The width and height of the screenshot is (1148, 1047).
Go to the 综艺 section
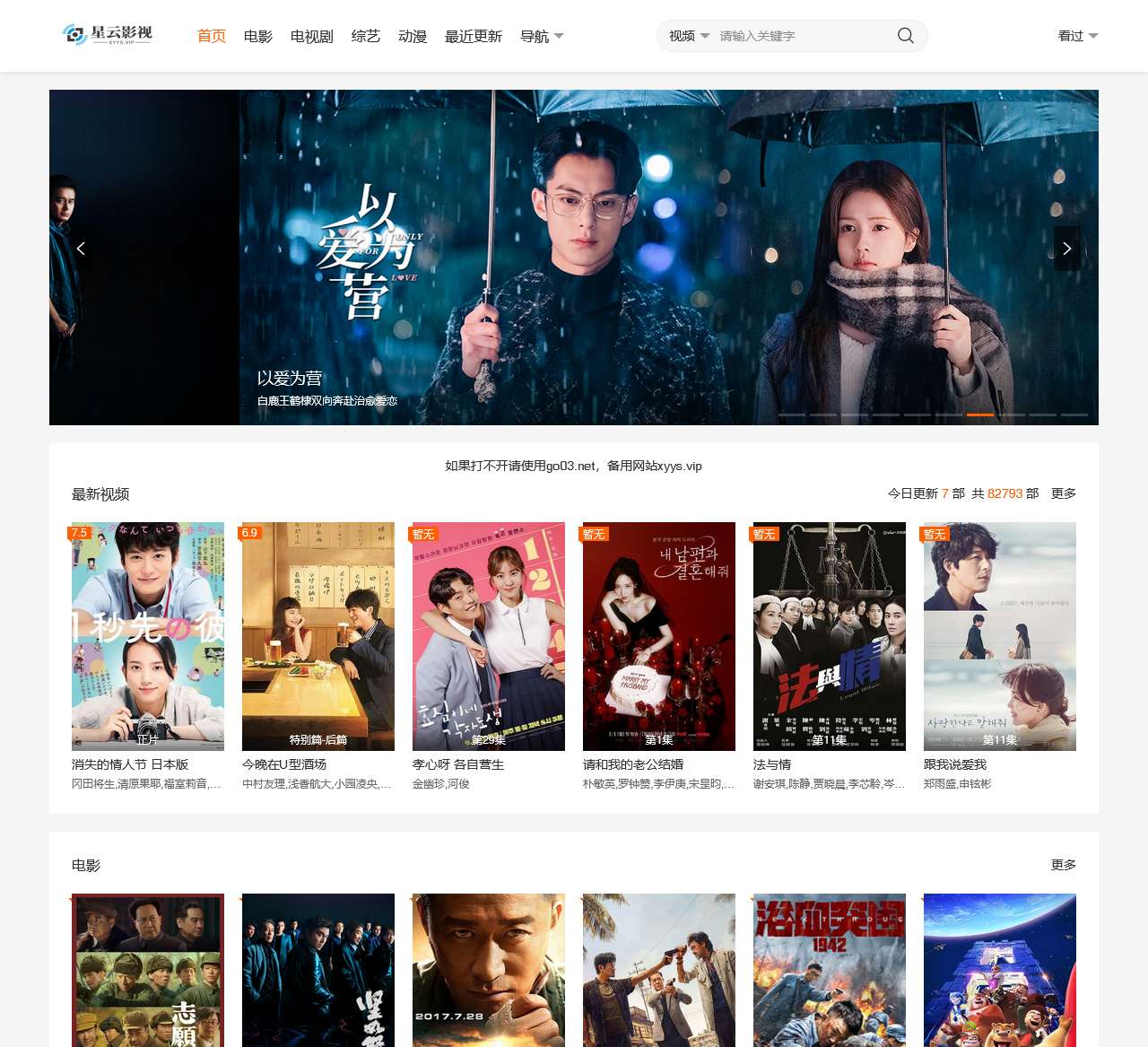pos(365,36)
